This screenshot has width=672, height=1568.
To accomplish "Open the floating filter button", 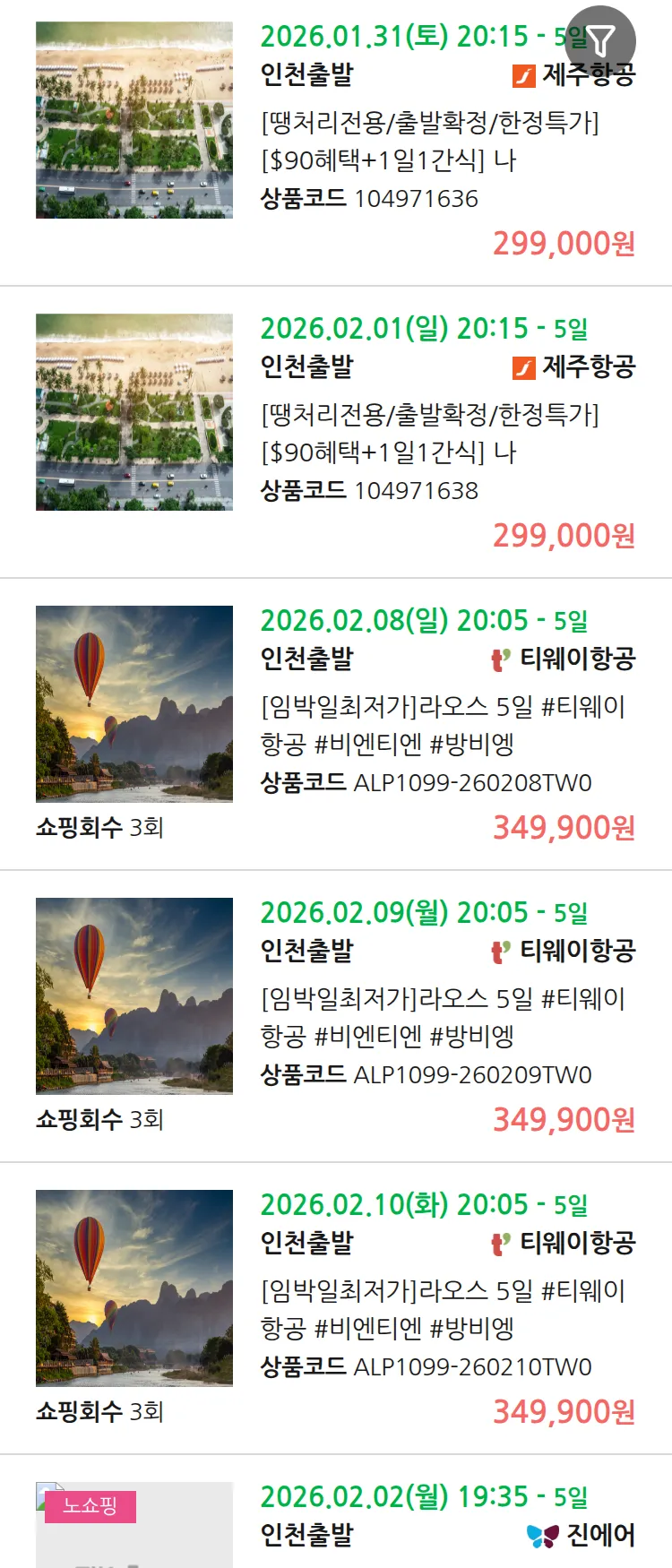I will tap(601, 40).
